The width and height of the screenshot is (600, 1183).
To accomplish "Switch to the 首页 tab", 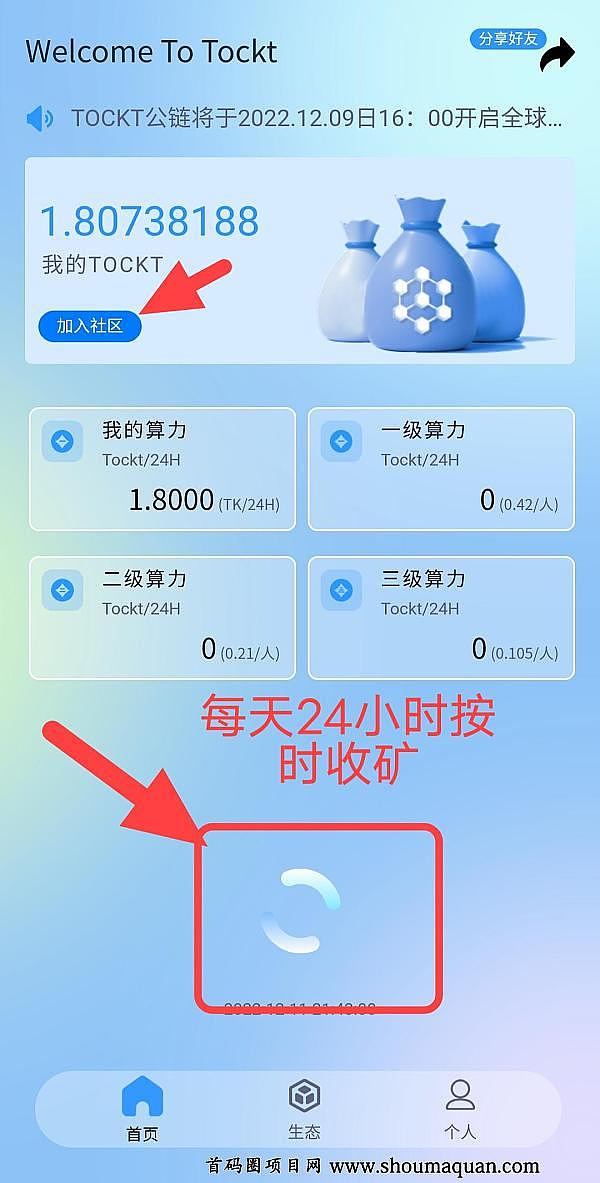I will (142, 1109).
